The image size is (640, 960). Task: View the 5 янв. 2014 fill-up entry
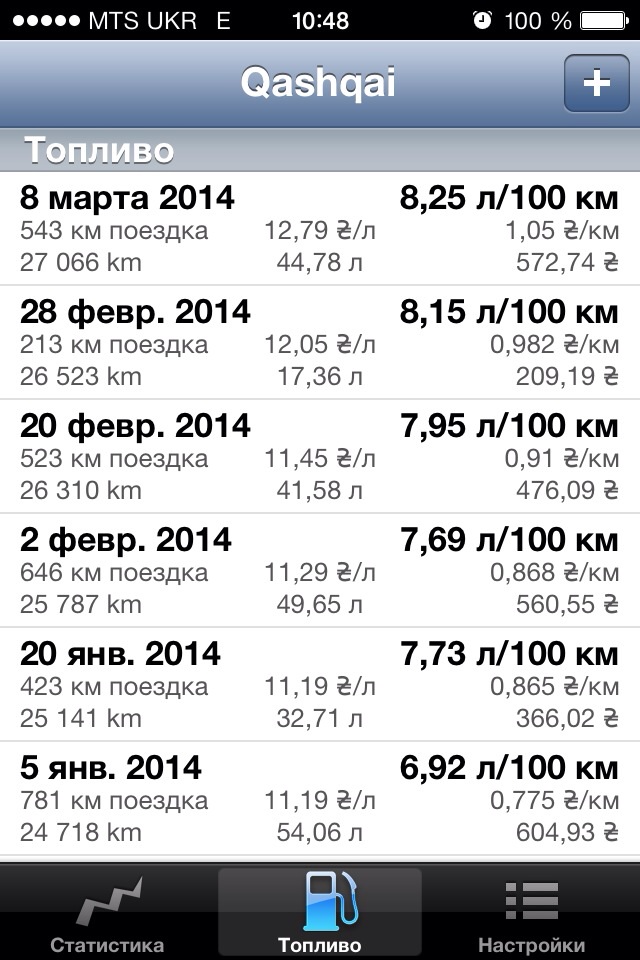pos(320,799)
